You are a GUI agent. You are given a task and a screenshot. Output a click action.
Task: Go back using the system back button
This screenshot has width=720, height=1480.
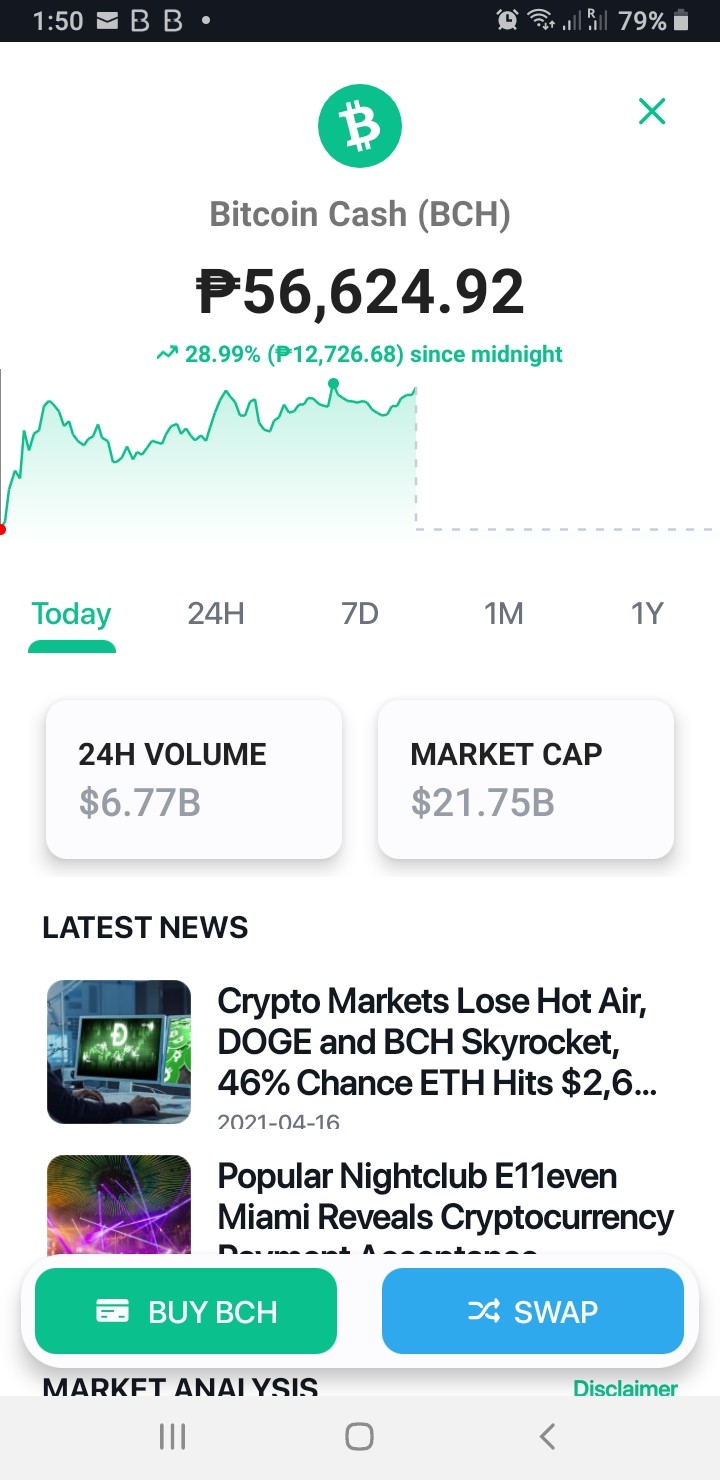547,1437
